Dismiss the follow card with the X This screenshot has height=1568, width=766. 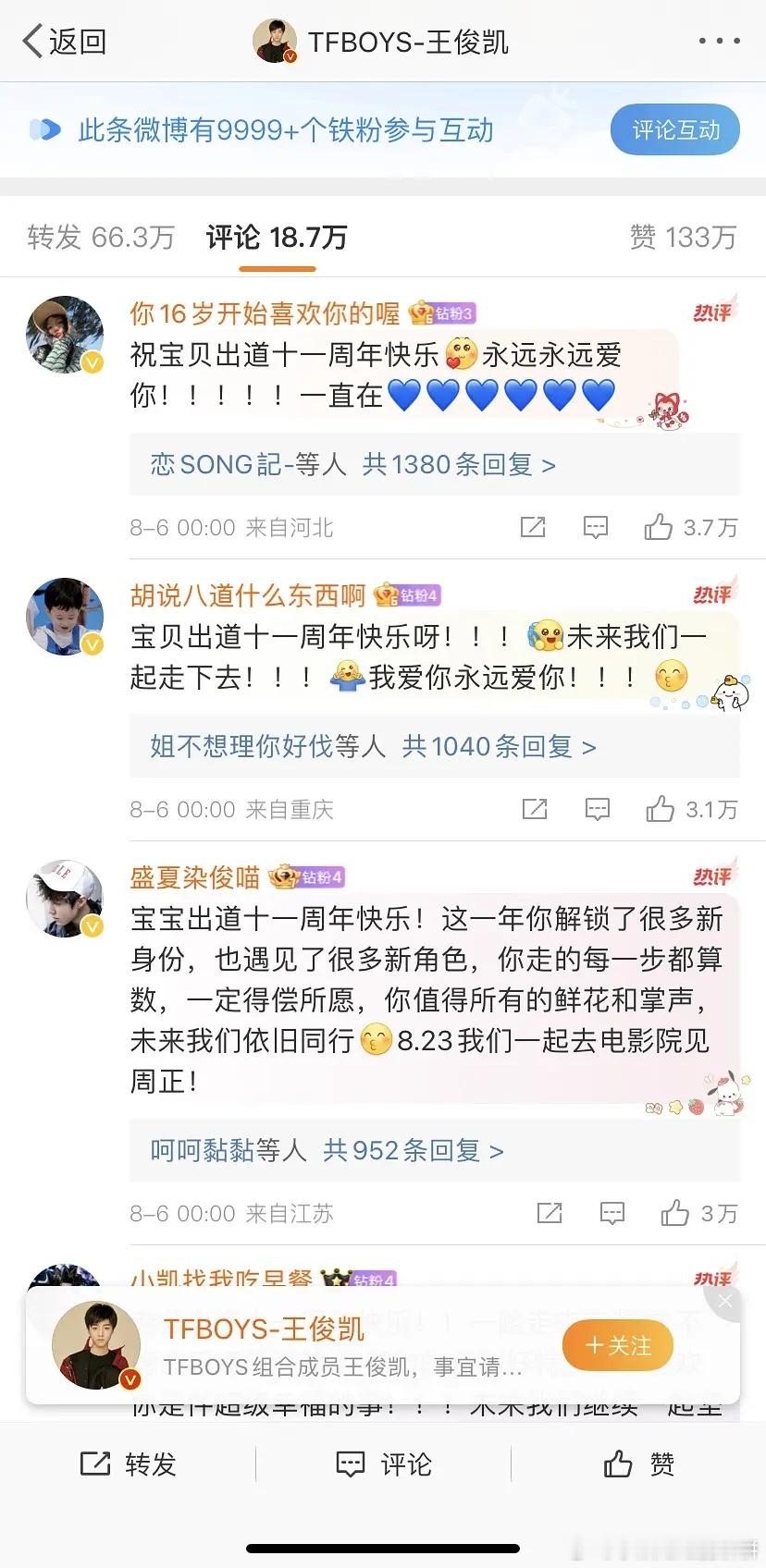pyautogui.click(x=725, y=1301)
